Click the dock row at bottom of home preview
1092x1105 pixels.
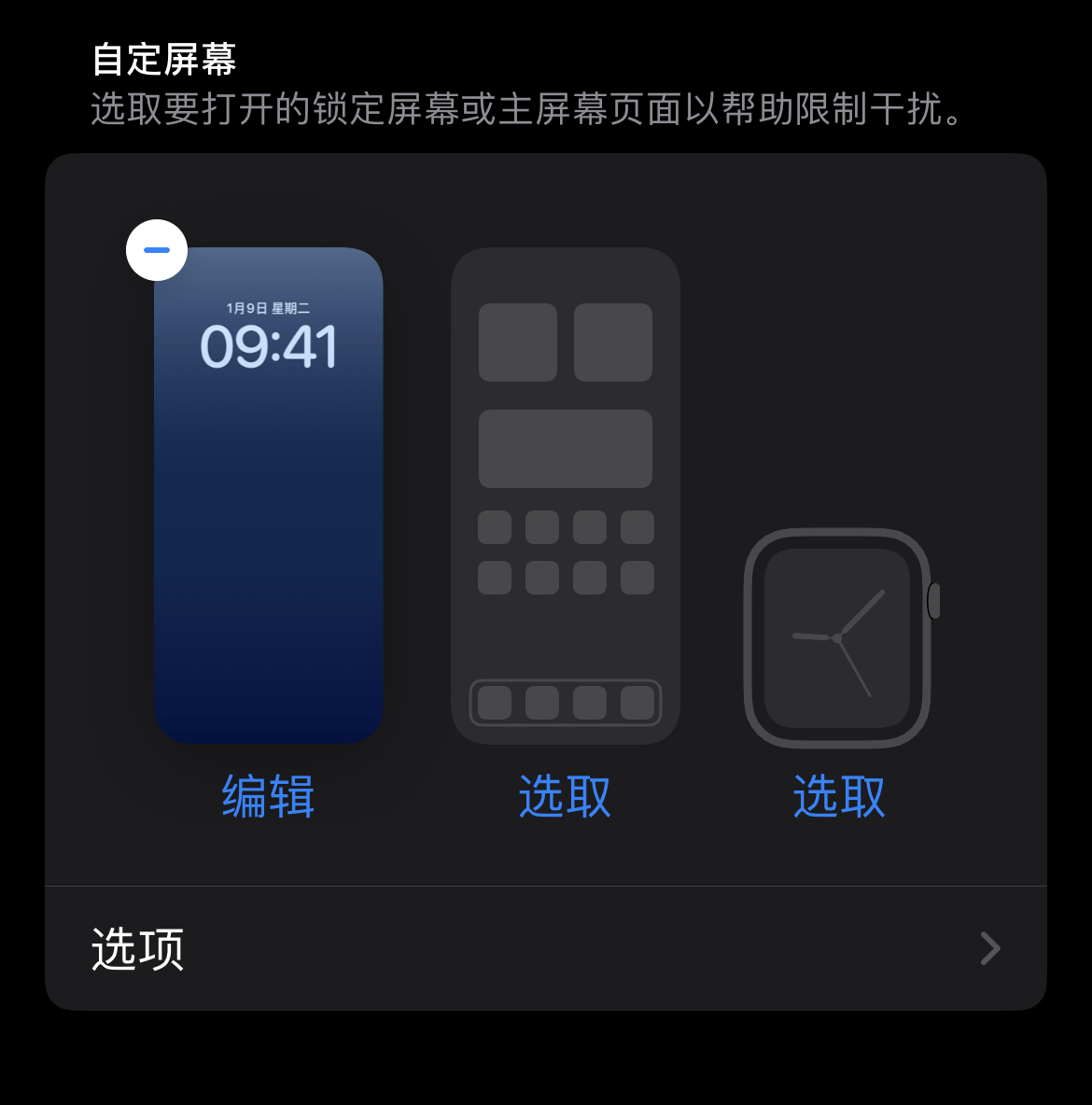(x=564, y=703)
